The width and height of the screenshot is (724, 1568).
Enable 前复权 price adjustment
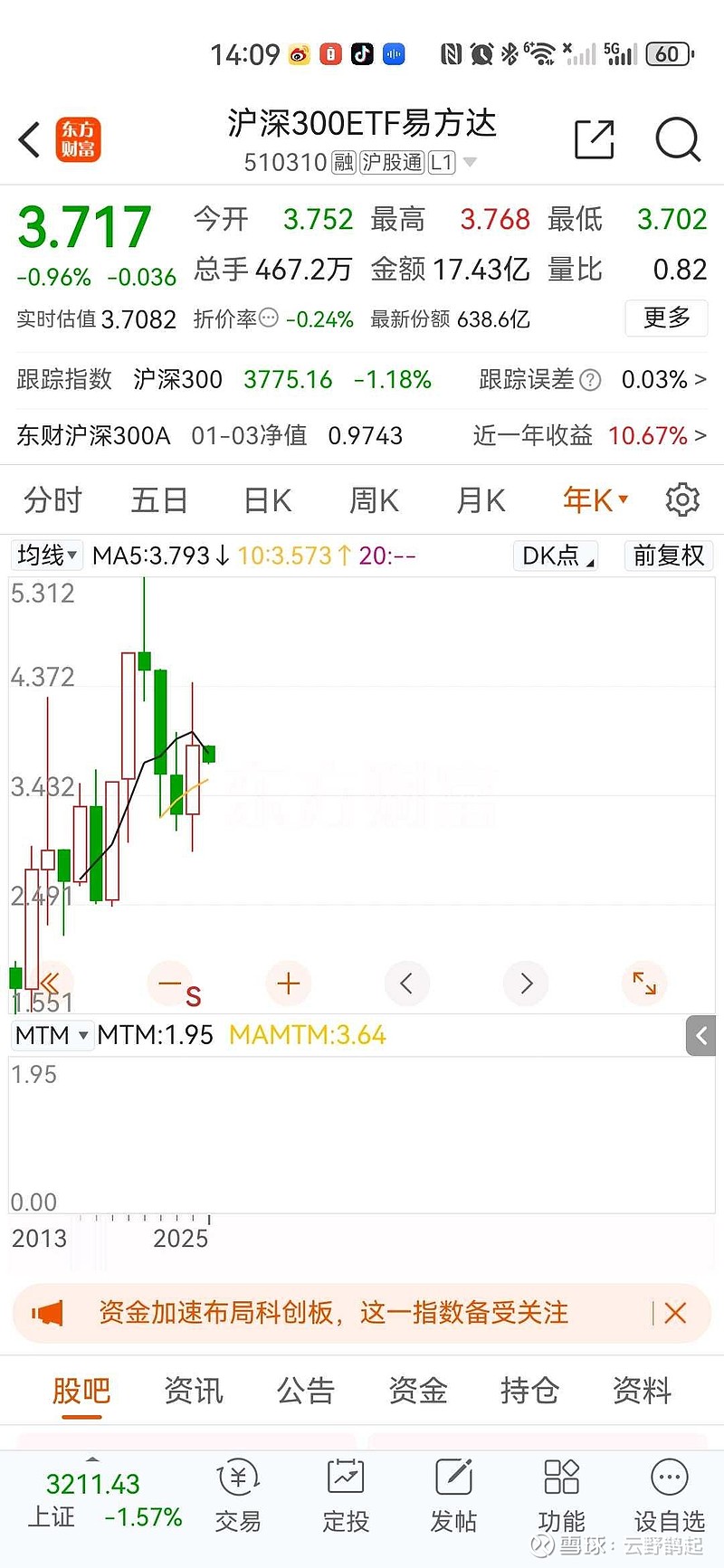pyautogui.click(x=668, y=556)
